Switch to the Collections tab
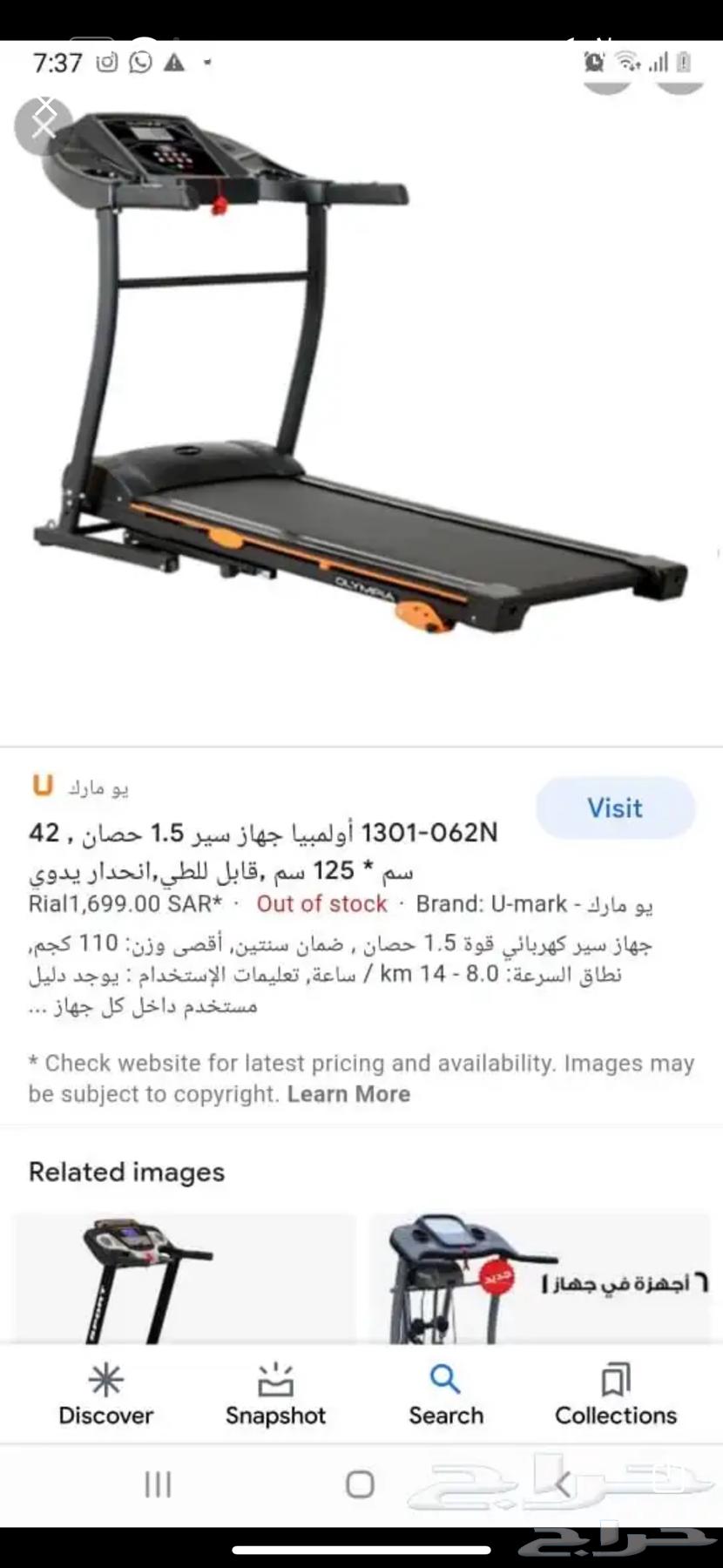Image resolution: width=723 pixels, height=1568 pixels. (x=616, y=1395)
